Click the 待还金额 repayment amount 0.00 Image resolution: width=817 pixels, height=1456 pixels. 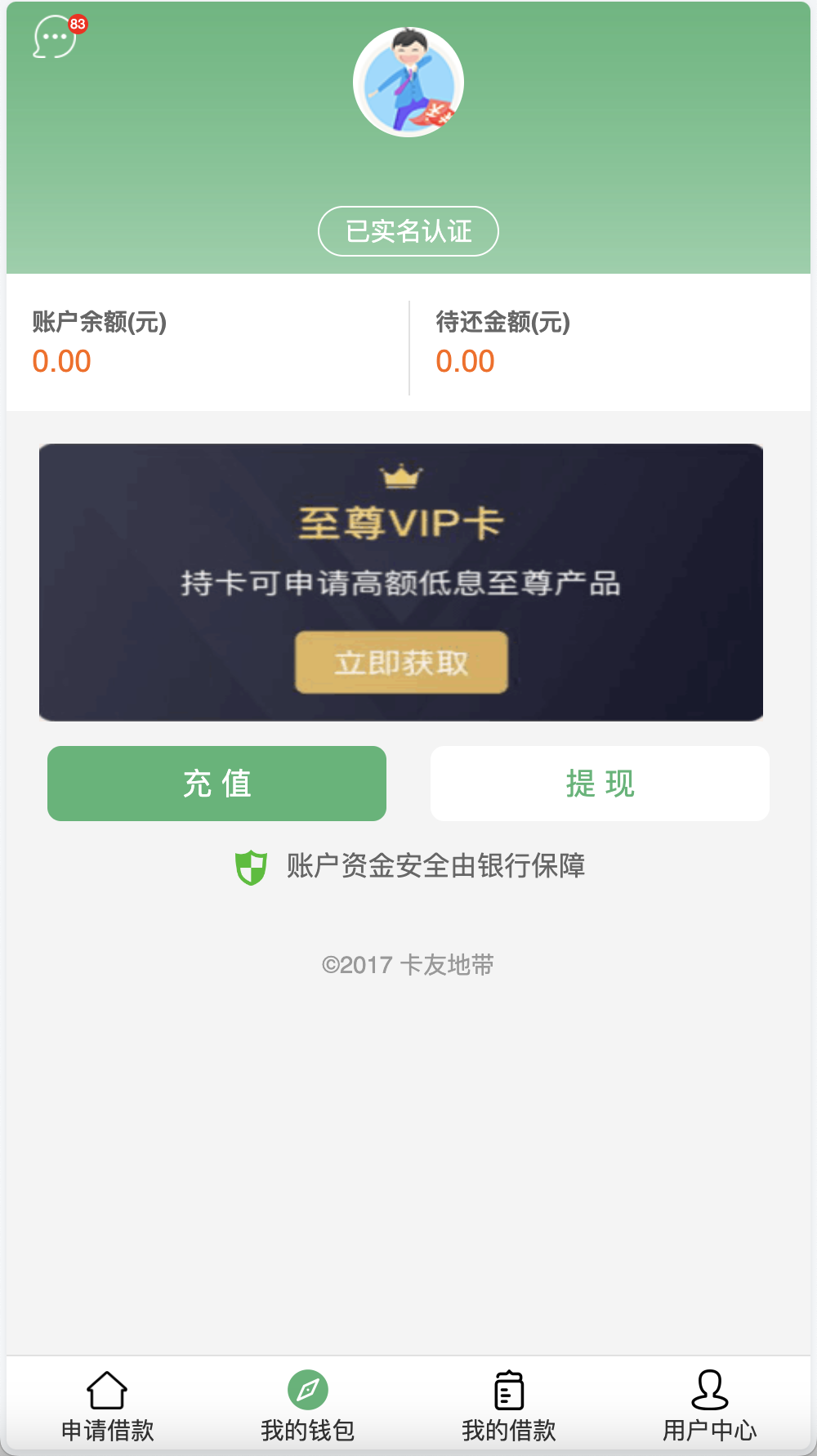[465, 360]
